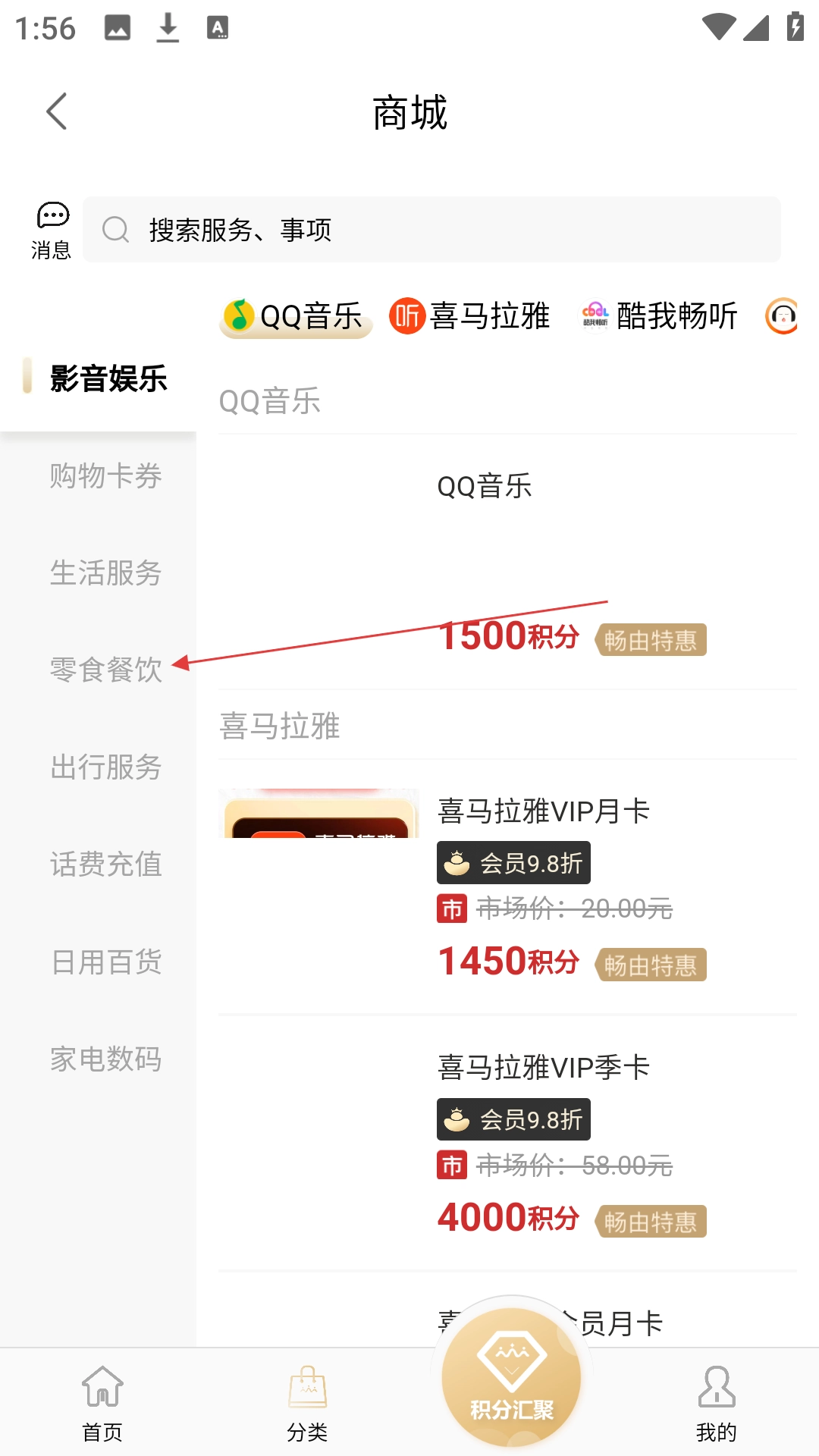
Task: Switch to the 零食餐饮 category
Action: 105,670
